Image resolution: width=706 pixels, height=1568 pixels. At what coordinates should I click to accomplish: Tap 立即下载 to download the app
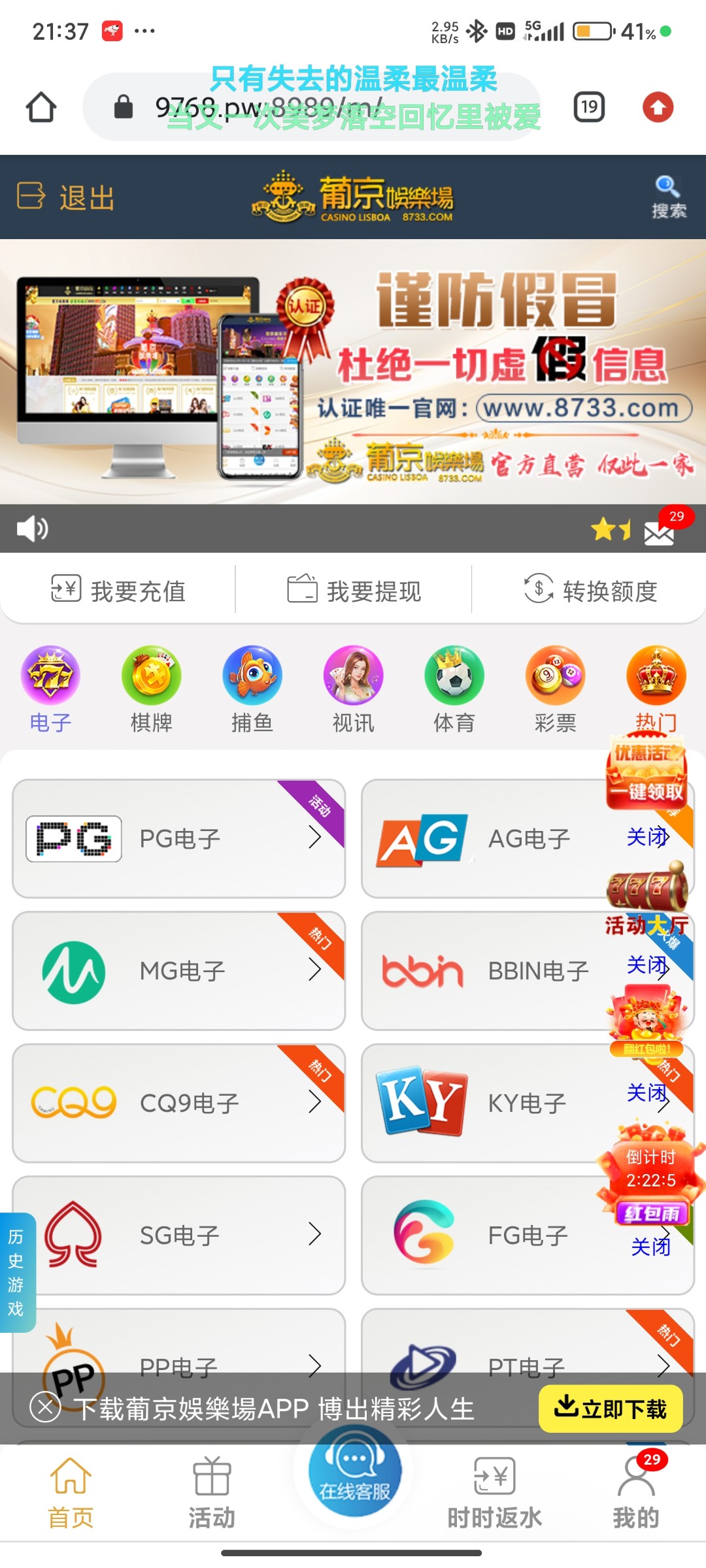click(610, 1409)
